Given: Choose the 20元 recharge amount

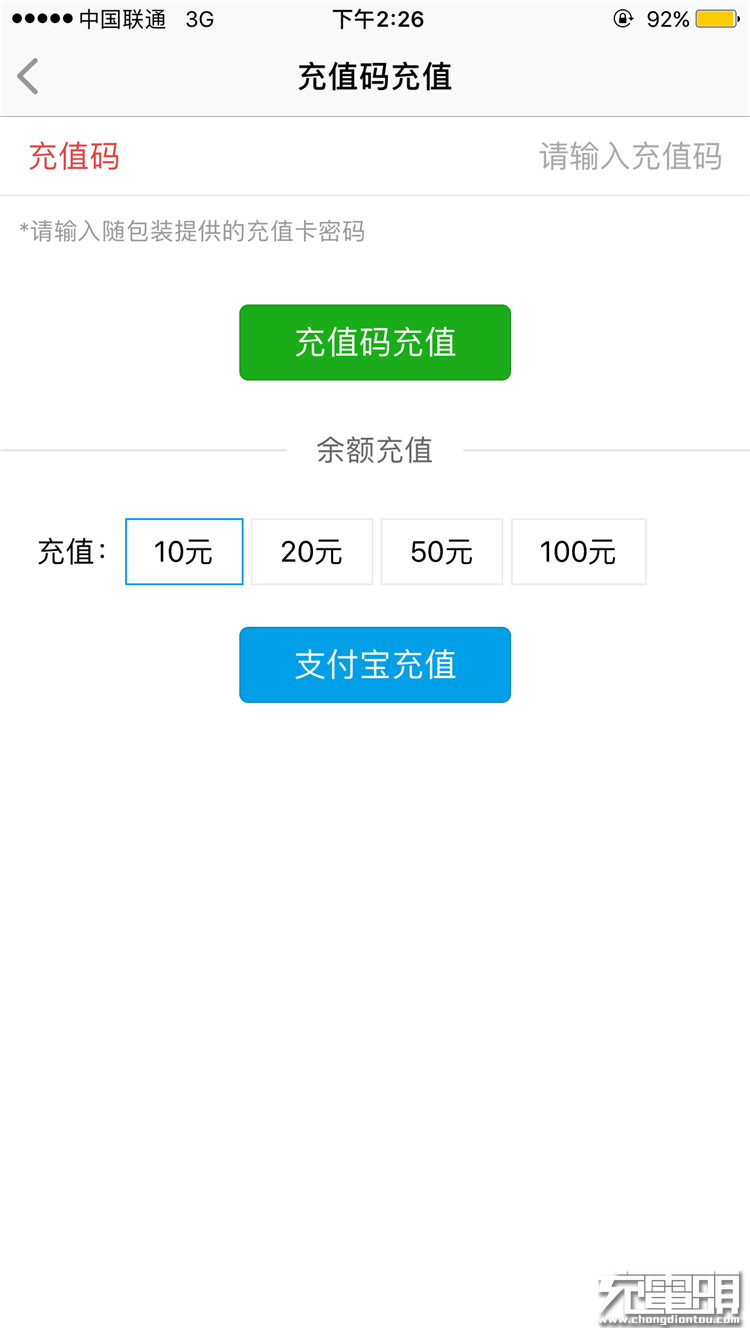Looking at the screenshot, I should (x=312, y=551).
